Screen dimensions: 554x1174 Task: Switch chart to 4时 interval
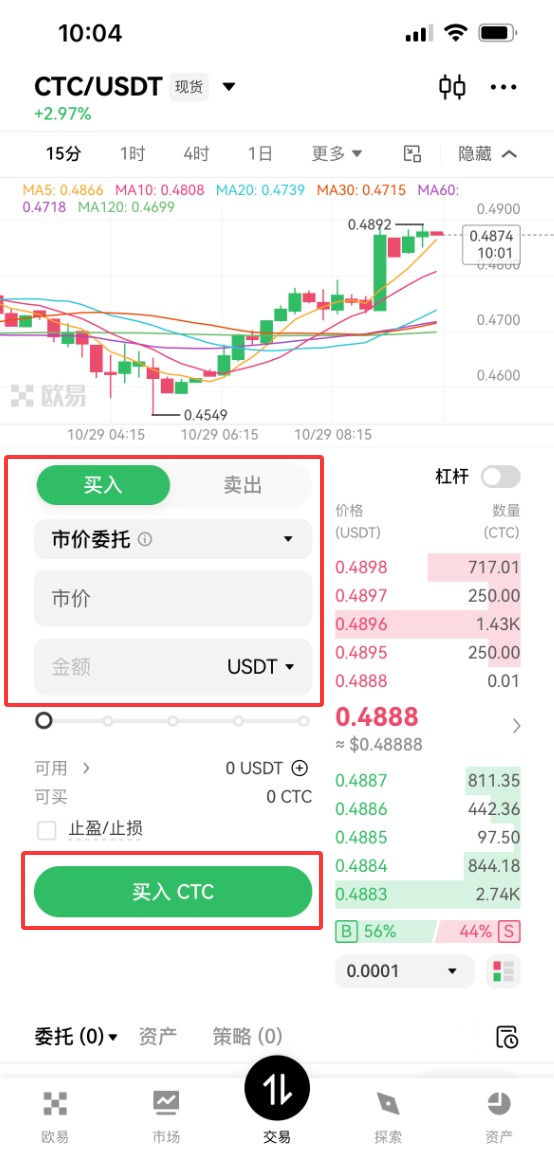[x=196, y=154]
